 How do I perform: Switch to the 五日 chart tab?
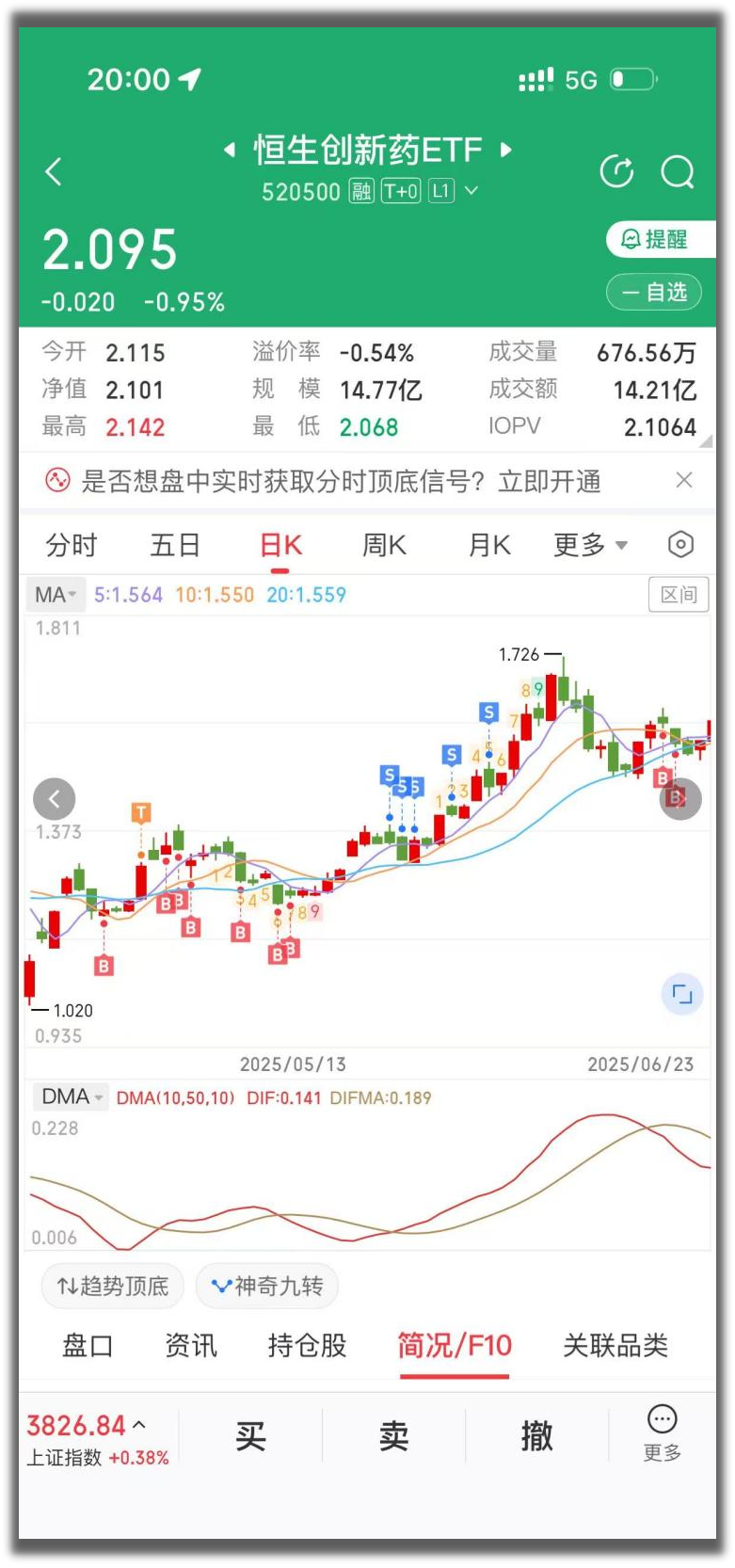(175, 545)
